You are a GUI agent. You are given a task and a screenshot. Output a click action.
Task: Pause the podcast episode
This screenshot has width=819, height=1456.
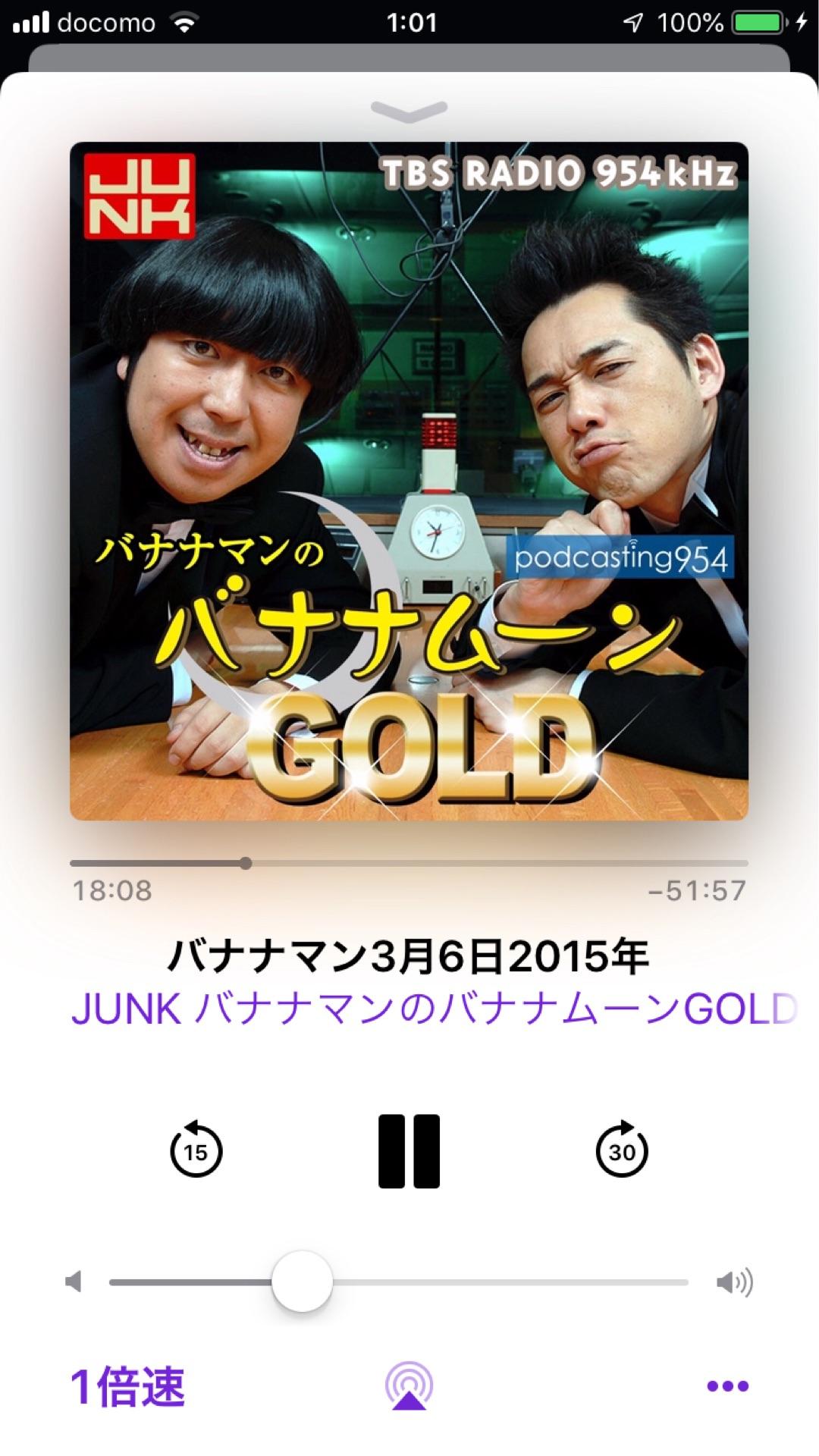point(409,1150)
